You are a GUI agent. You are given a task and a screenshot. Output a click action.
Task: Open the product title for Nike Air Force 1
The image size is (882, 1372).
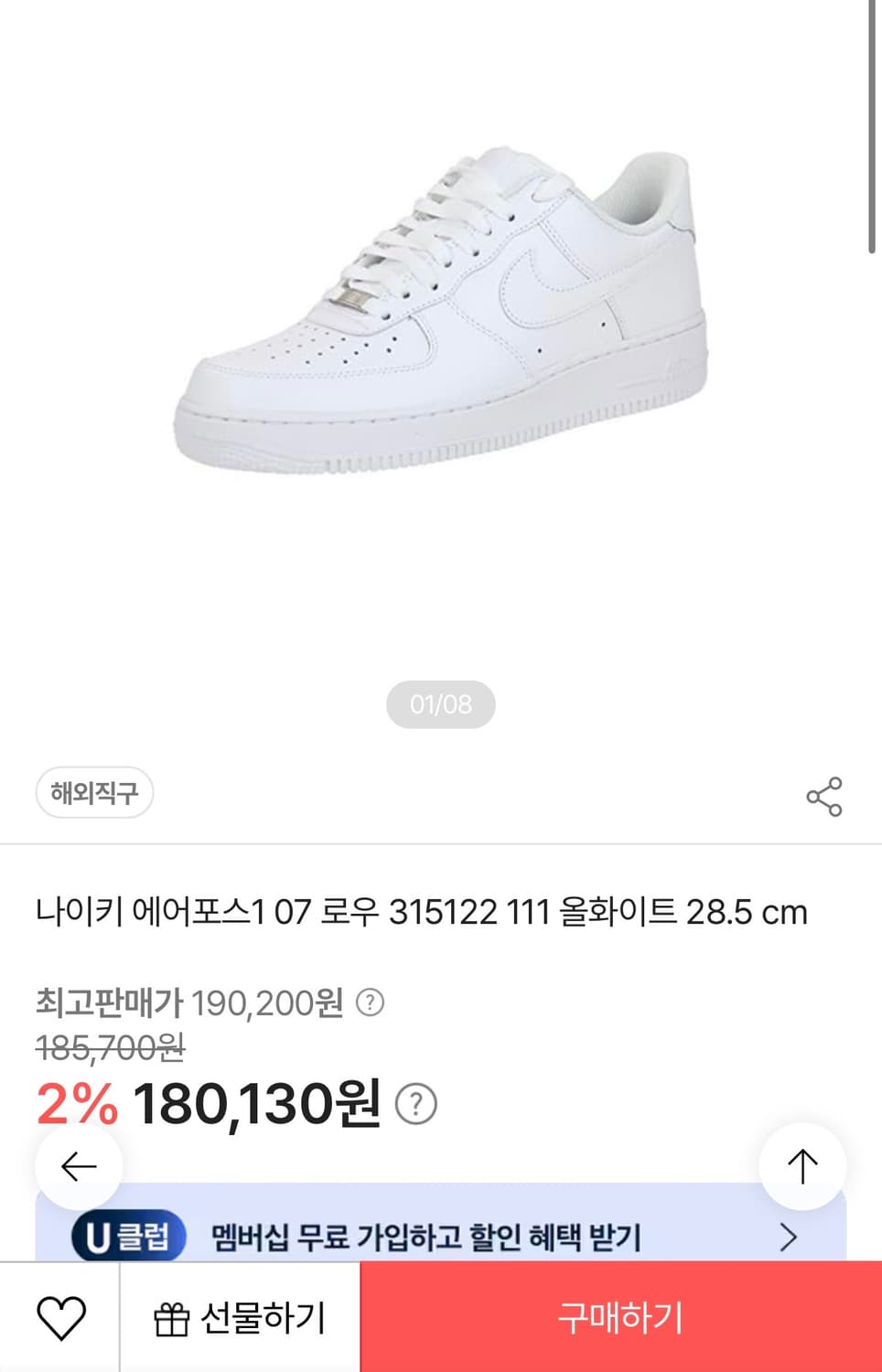422,912
